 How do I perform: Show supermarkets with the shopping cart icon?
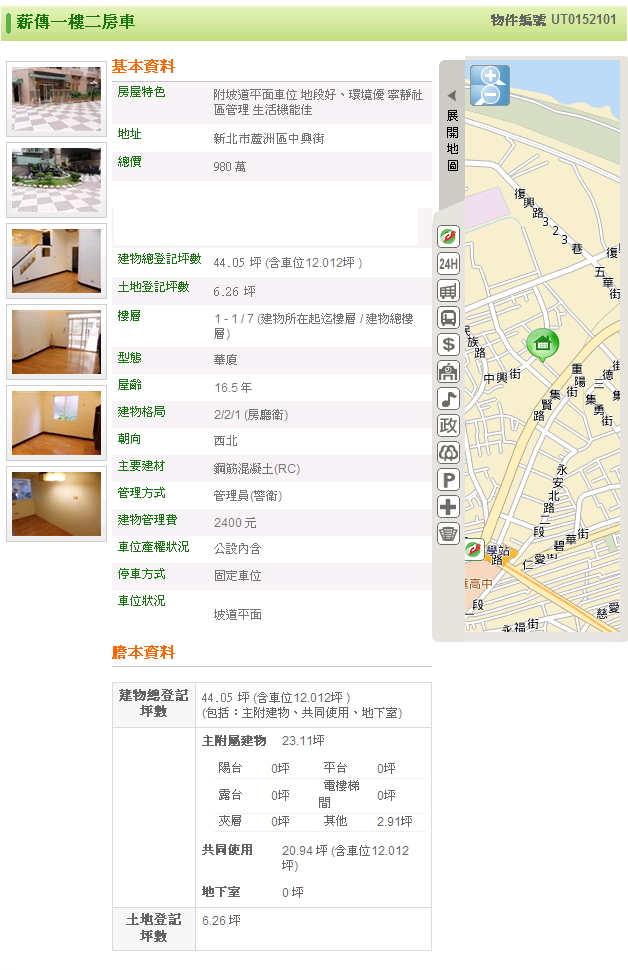449,291
